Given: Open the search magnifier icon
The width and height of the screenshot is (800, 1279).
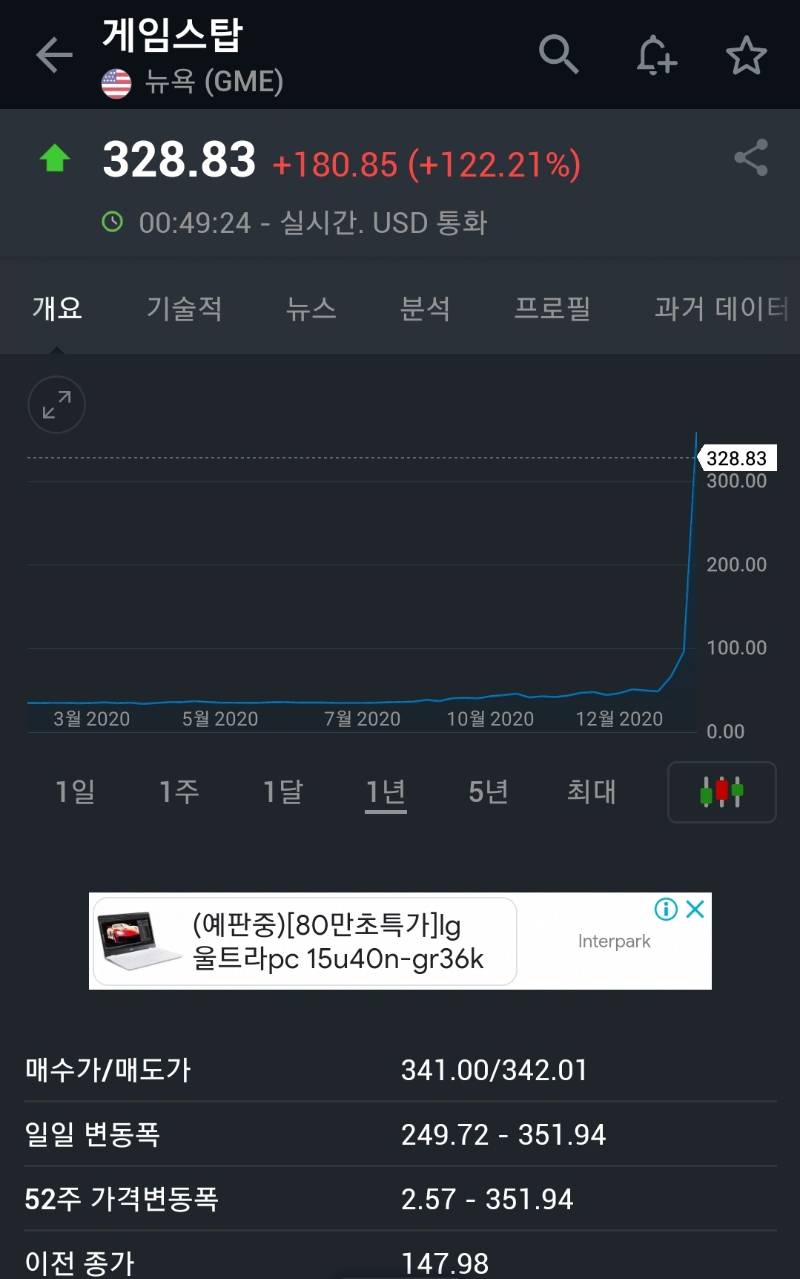Looking at the screenshot, I should (x=558, y=54).
